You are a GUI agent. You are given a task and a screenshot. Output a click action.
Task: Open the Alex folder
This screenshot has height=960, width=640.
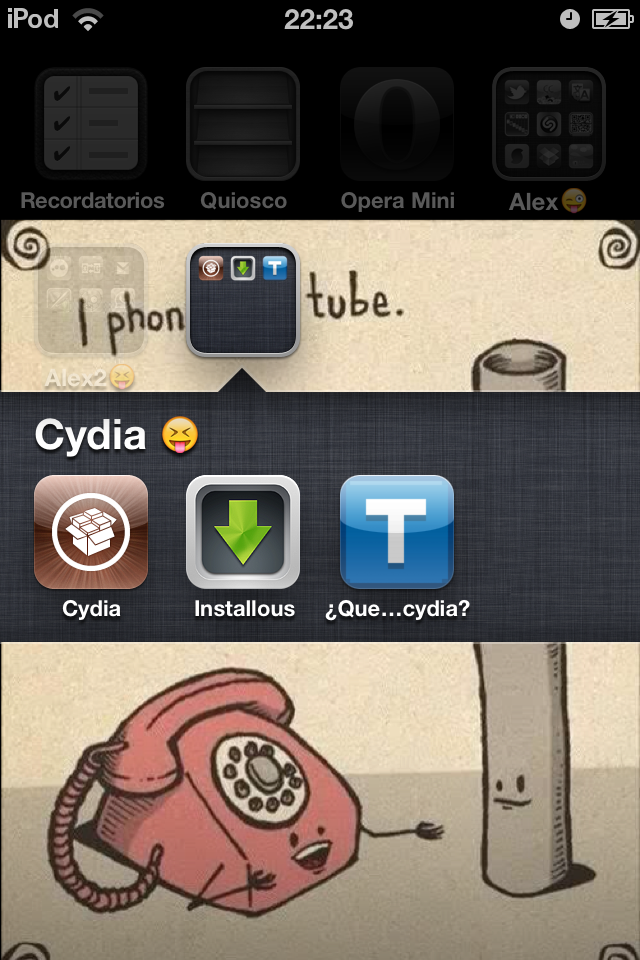[x=549, y=124]
